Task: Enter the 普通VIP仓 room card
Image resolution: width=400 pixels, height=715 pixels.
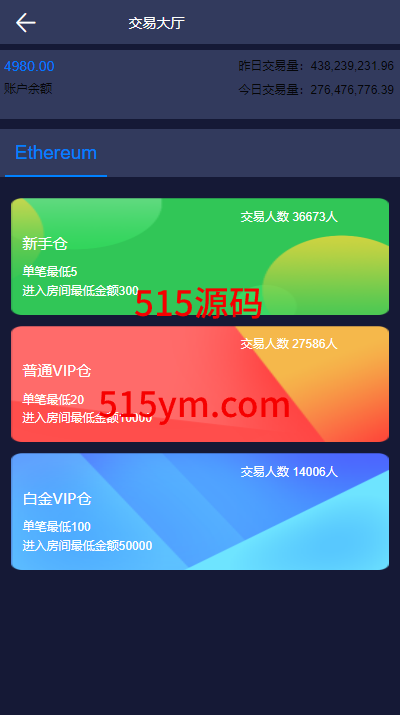Action: click(200, 384)
